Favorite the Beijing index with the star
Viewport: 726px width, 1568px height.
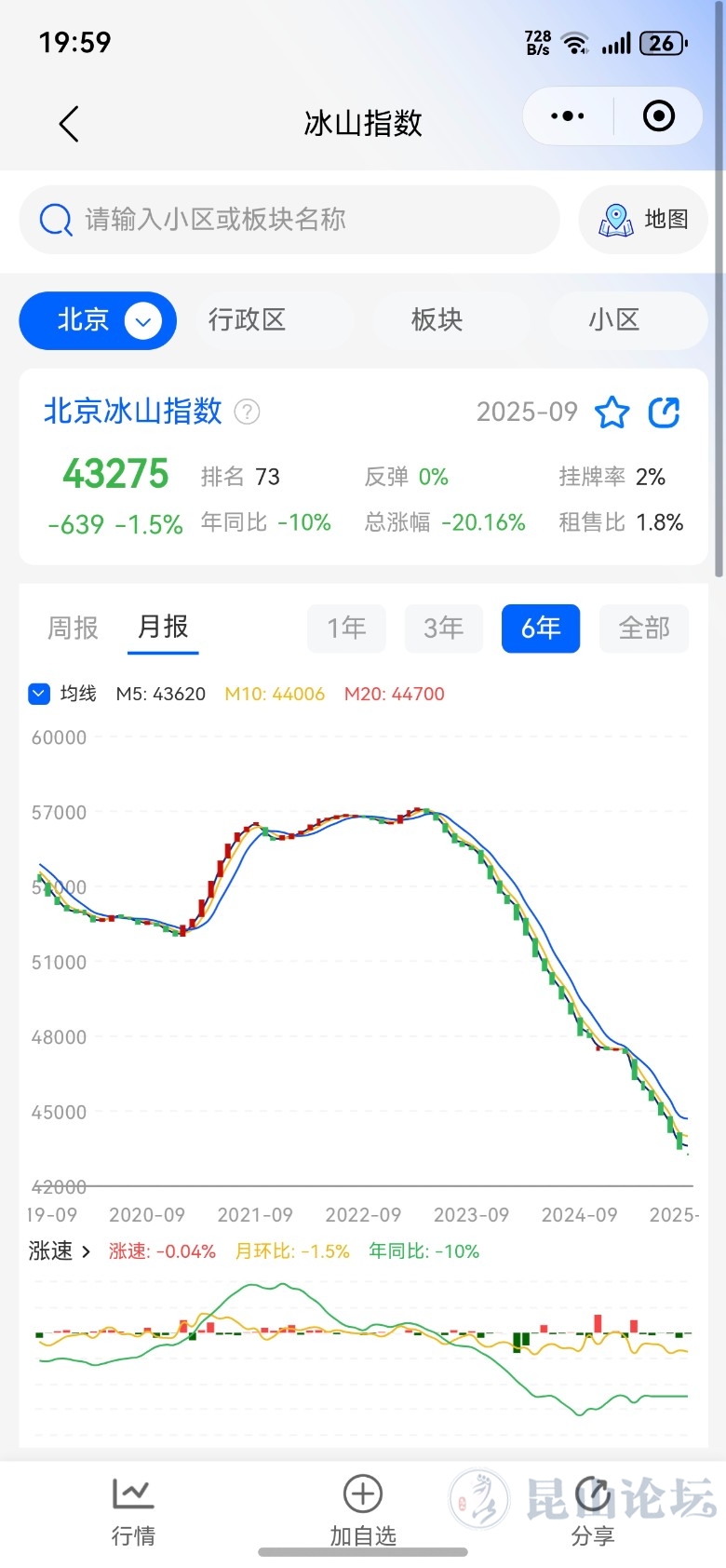tap(612, 412)
